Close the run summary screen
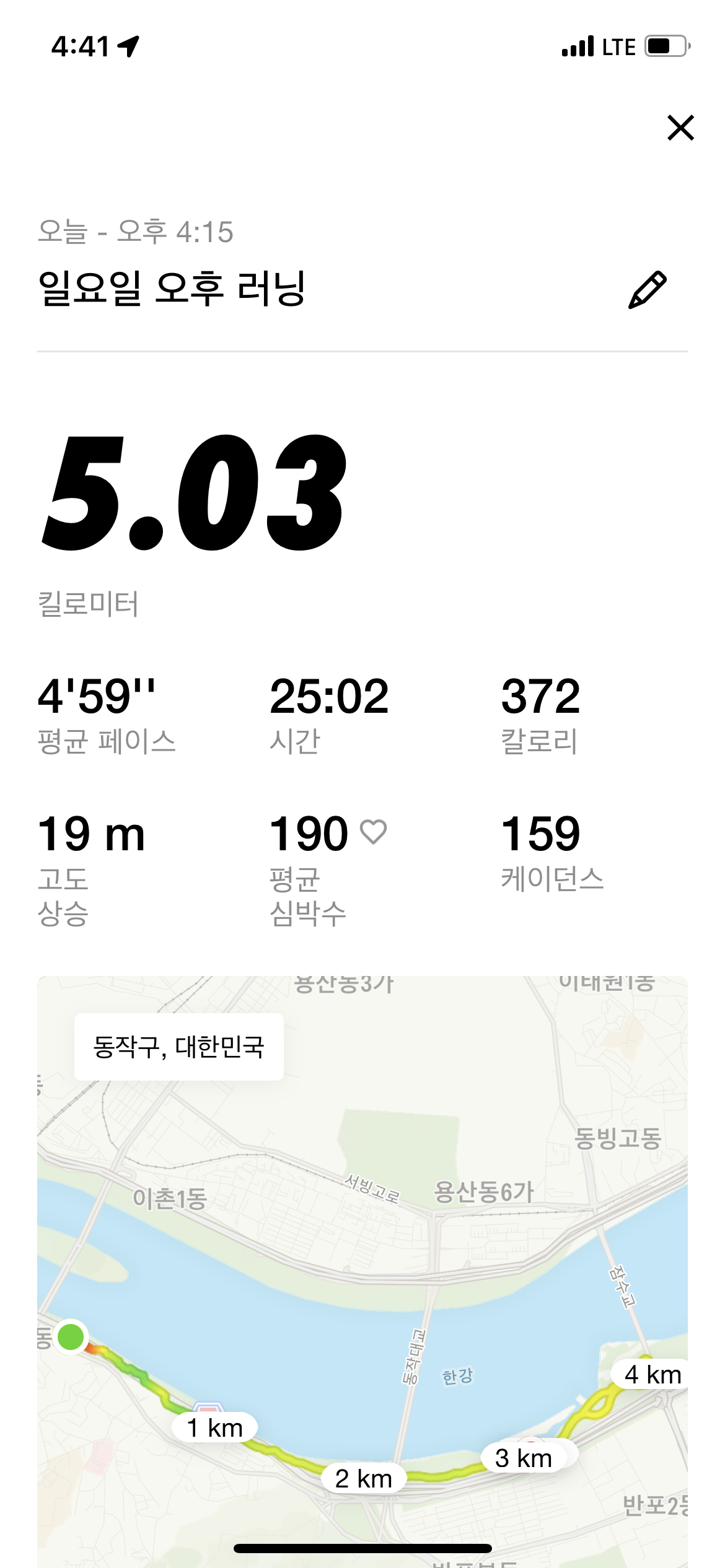Image resolution: width=725 pixels, height=1568 pixels. point(680,128)
